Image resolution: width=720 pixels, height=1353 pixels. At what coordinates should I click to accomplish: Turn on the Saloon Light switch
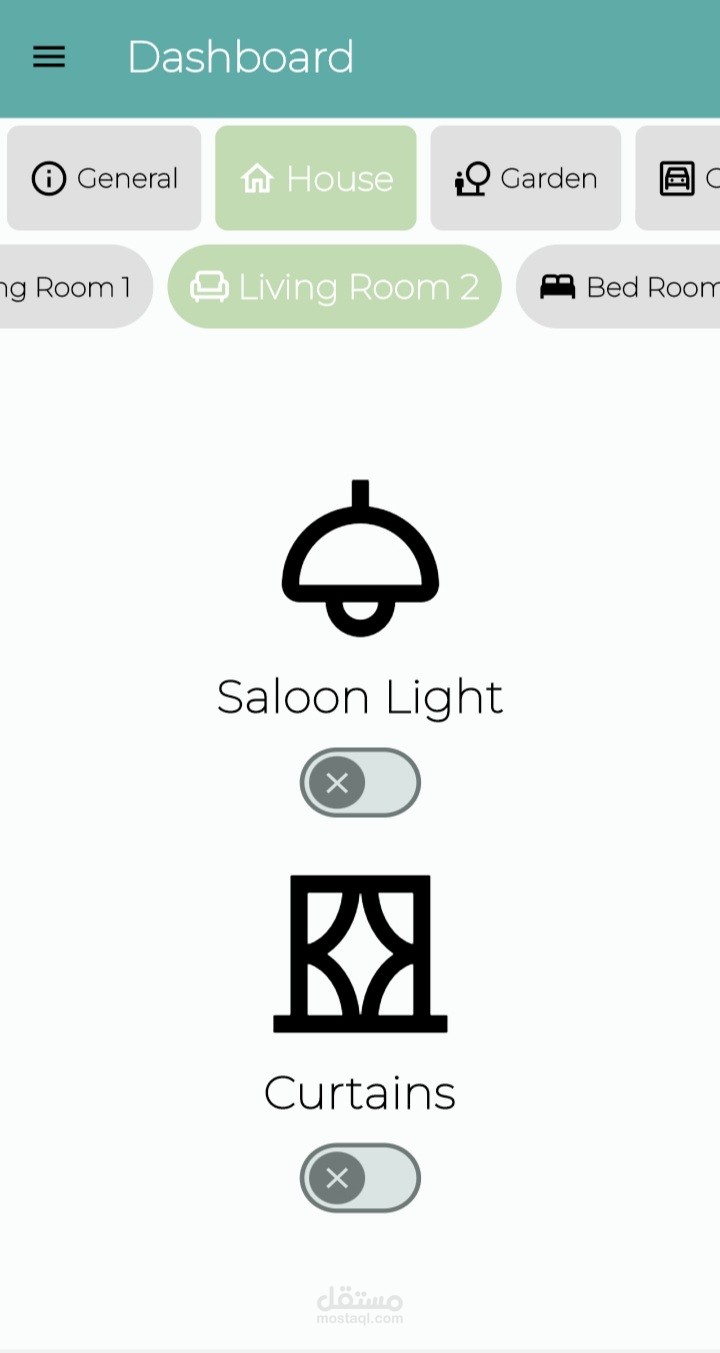pyautogui.click(x=360, y=783)
